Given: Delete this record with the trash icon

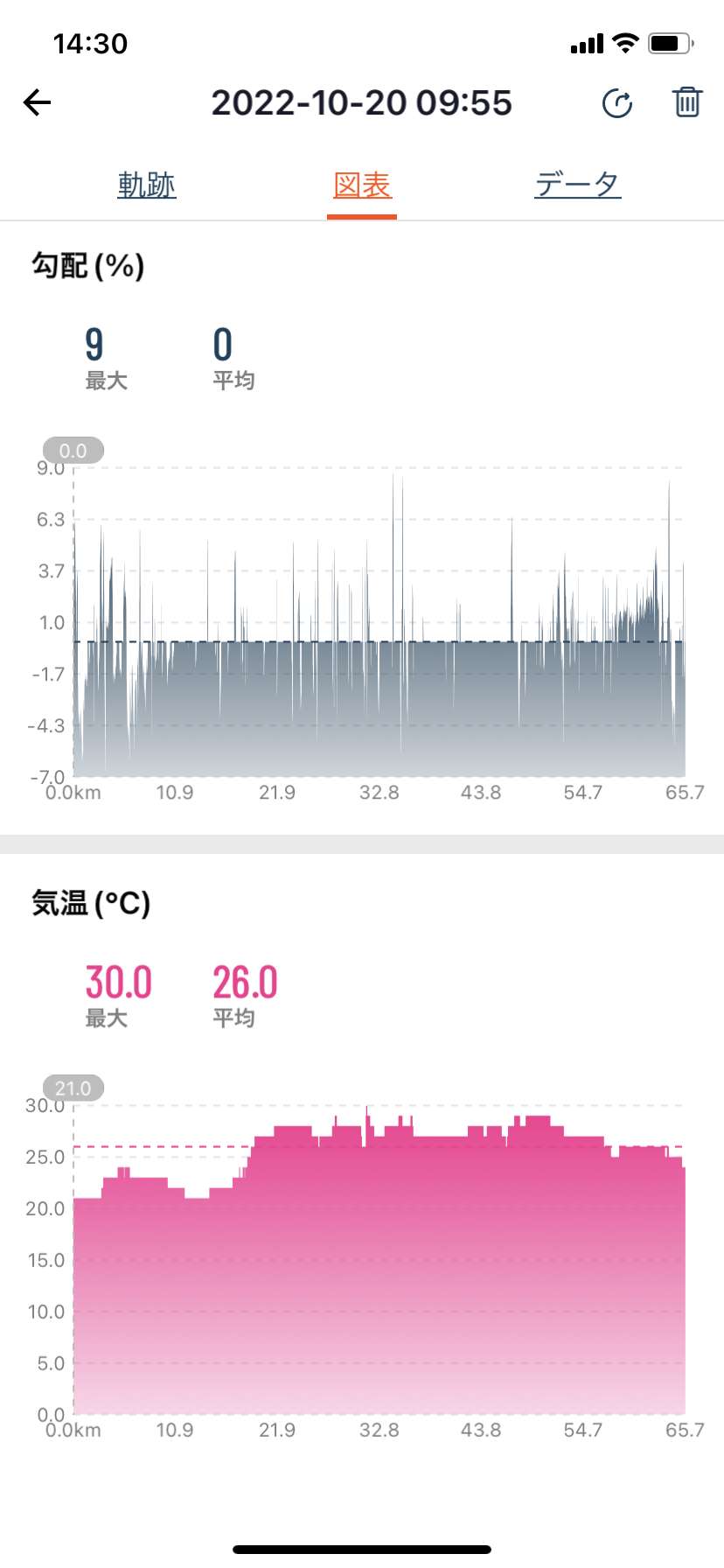Looking at the screenshot, I should (687, 102).
